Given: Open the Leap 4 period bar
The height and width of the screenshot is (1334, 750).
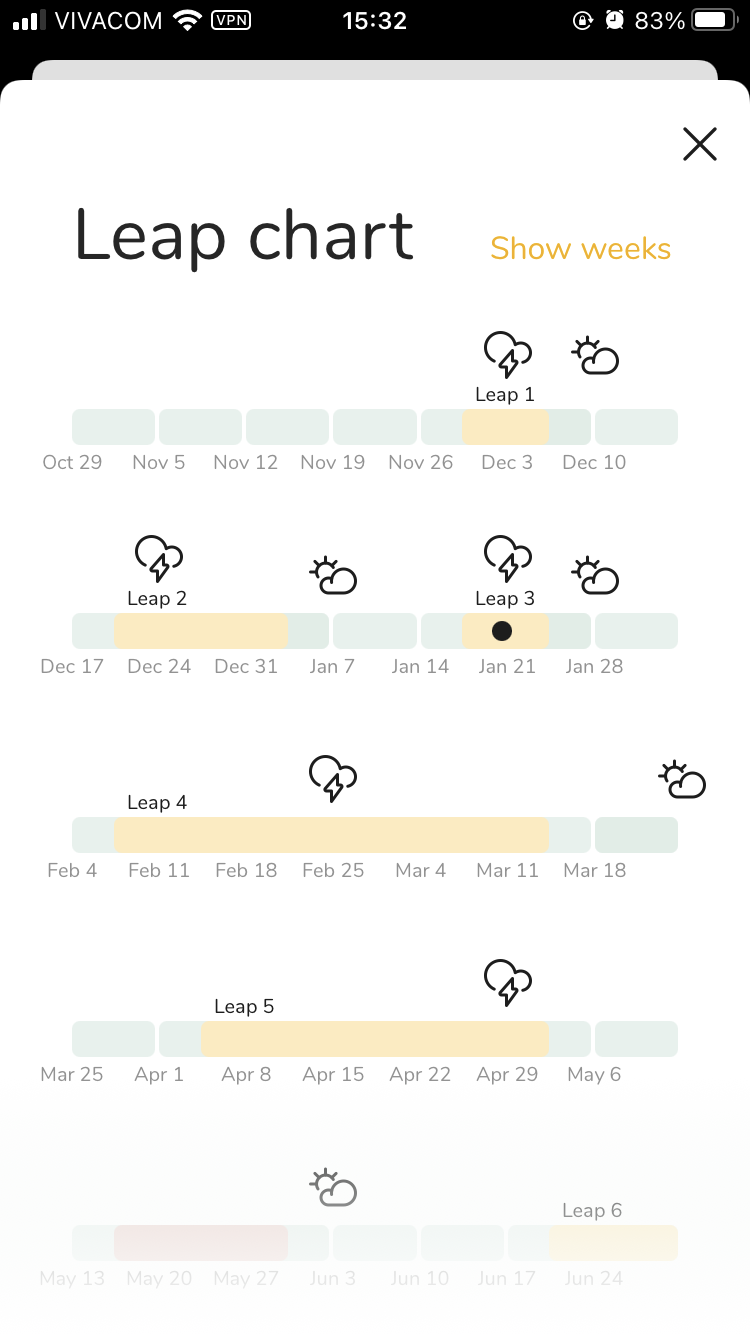Looking at the screenshot, I should [x=331, y=835].
